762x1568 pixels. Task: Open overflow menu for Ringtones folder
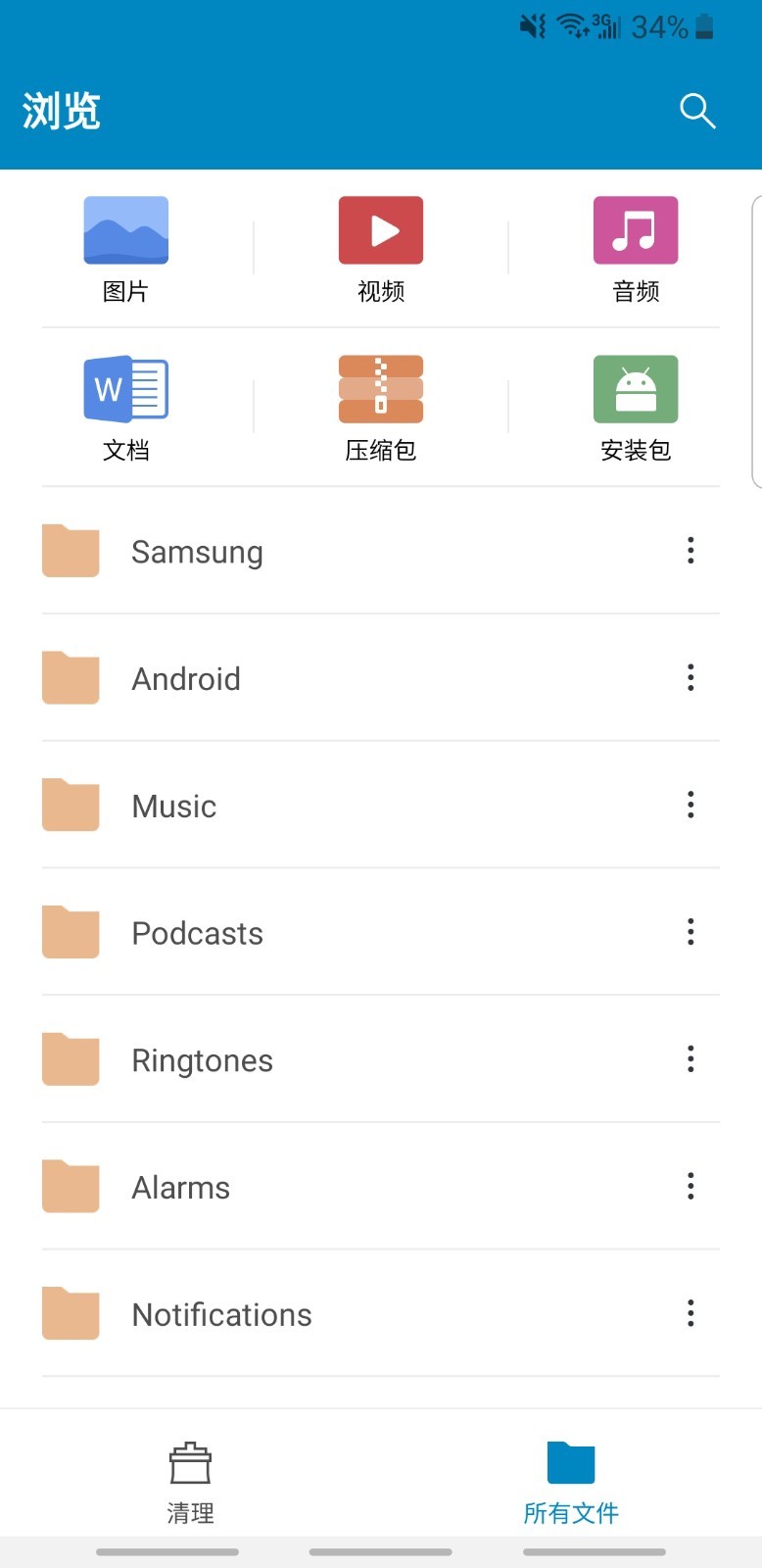pyautogui.click(x=691, y=1059)
